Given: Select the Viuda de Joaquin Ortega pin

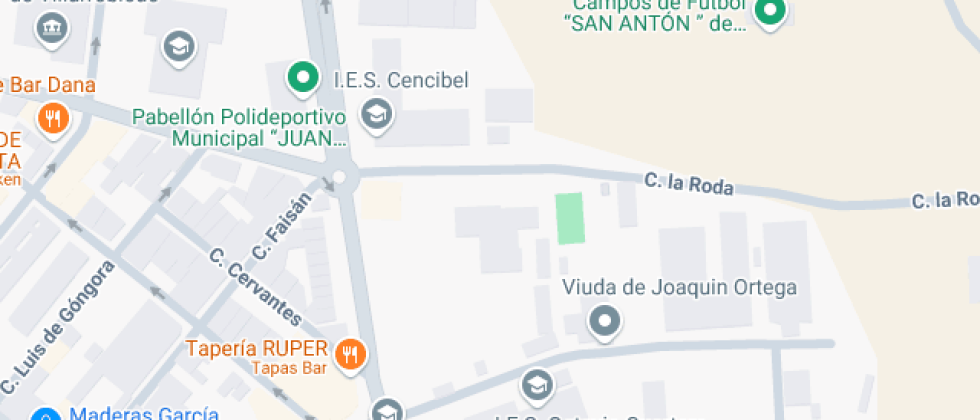Looking at the screenshot, I should tap(603, 322).
